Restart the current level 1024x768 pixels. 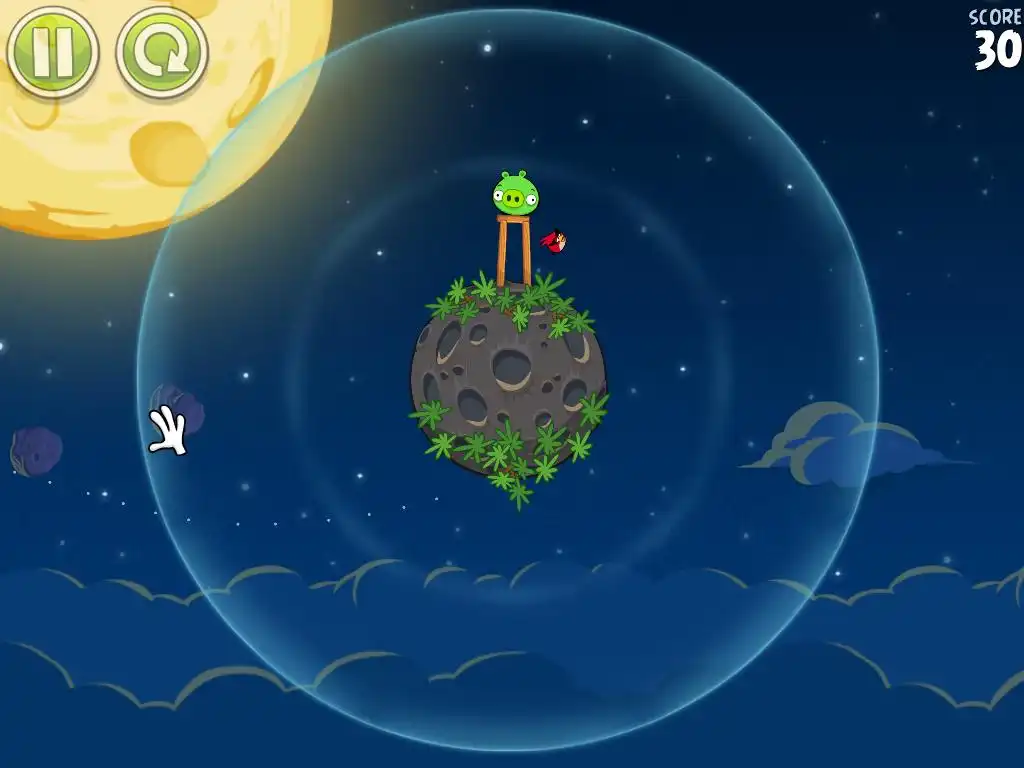(x=161, y=52)
